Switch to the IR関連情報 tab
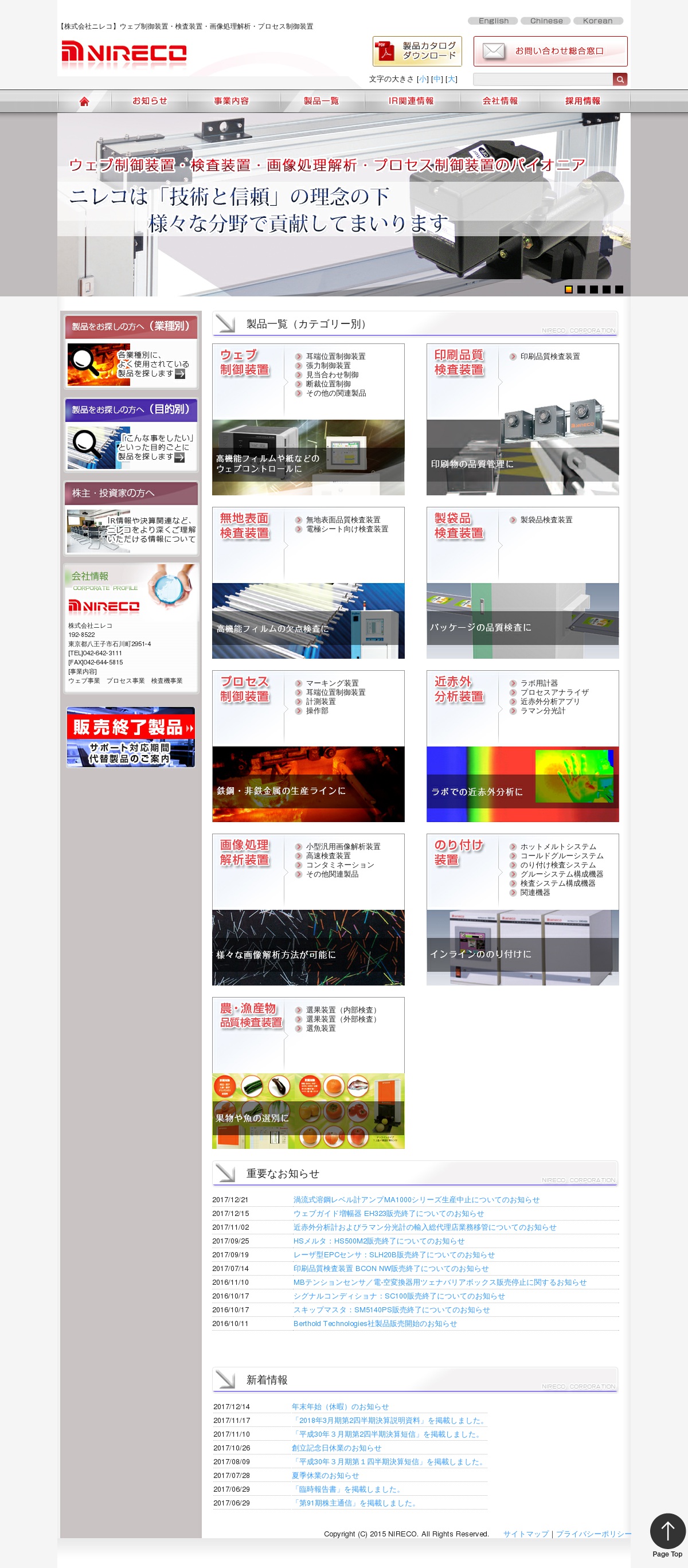This screenshot has height=1568, width=688. tap(411, 101)
